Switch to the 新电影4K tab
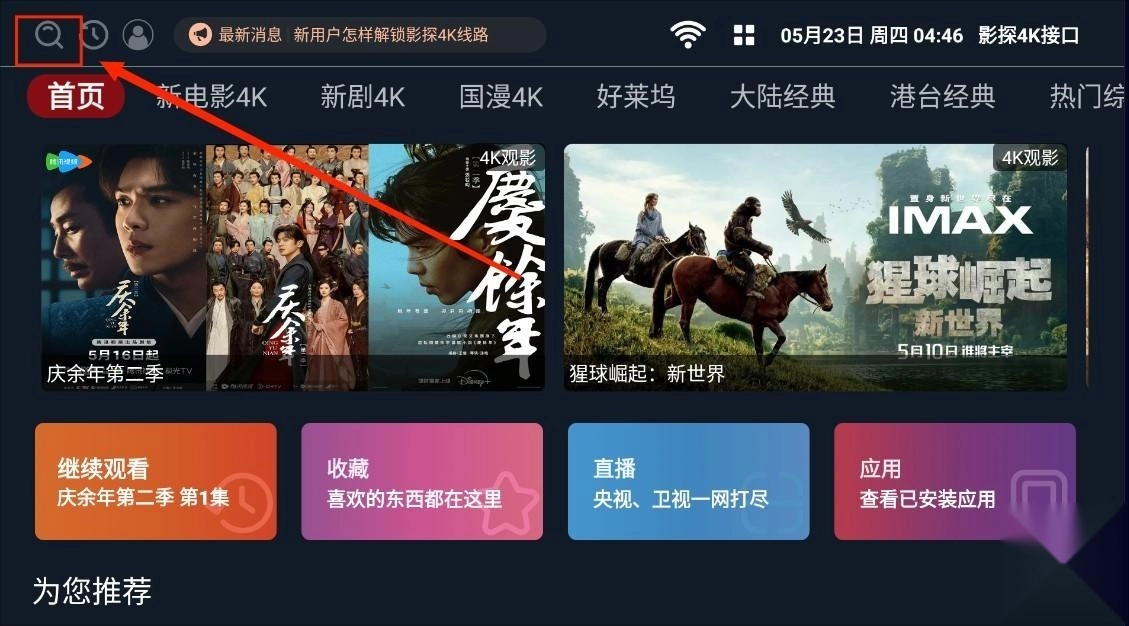Viewport: 1129px width, 626px height. pos(212,97)
